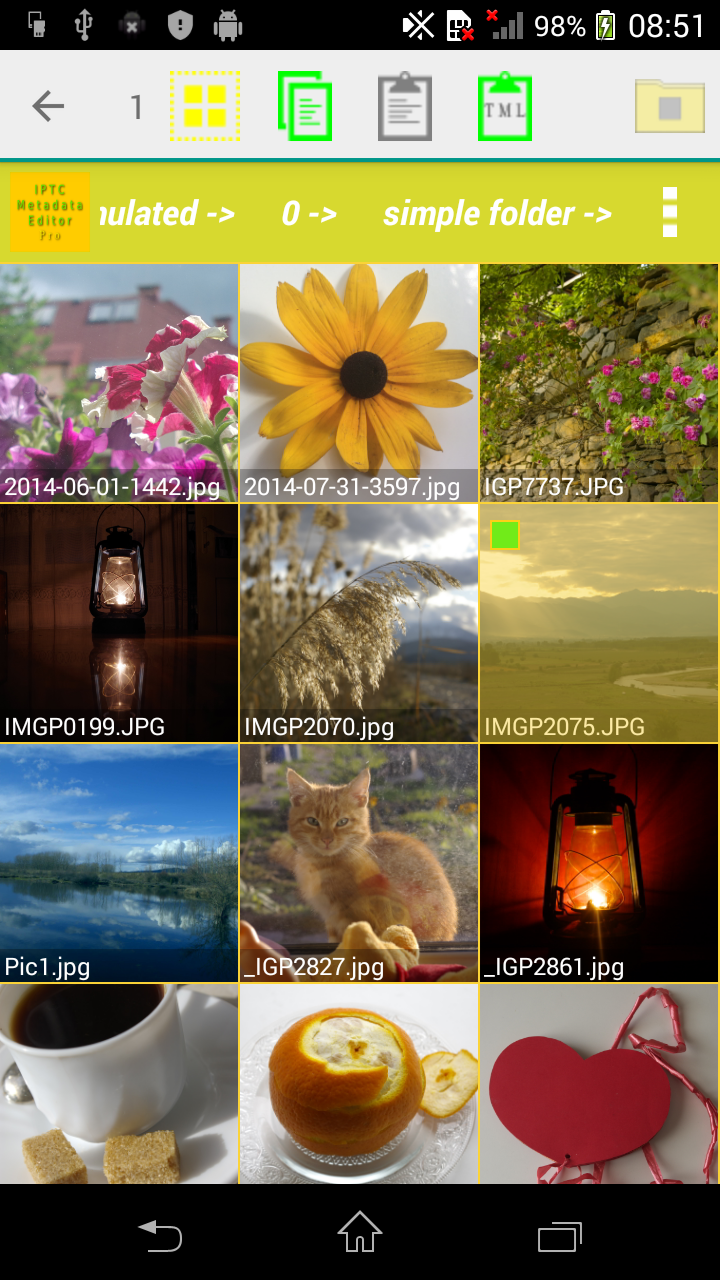Tap the selection count showing 1
The image size is (720, 1280).
click(x=135, y=107)
